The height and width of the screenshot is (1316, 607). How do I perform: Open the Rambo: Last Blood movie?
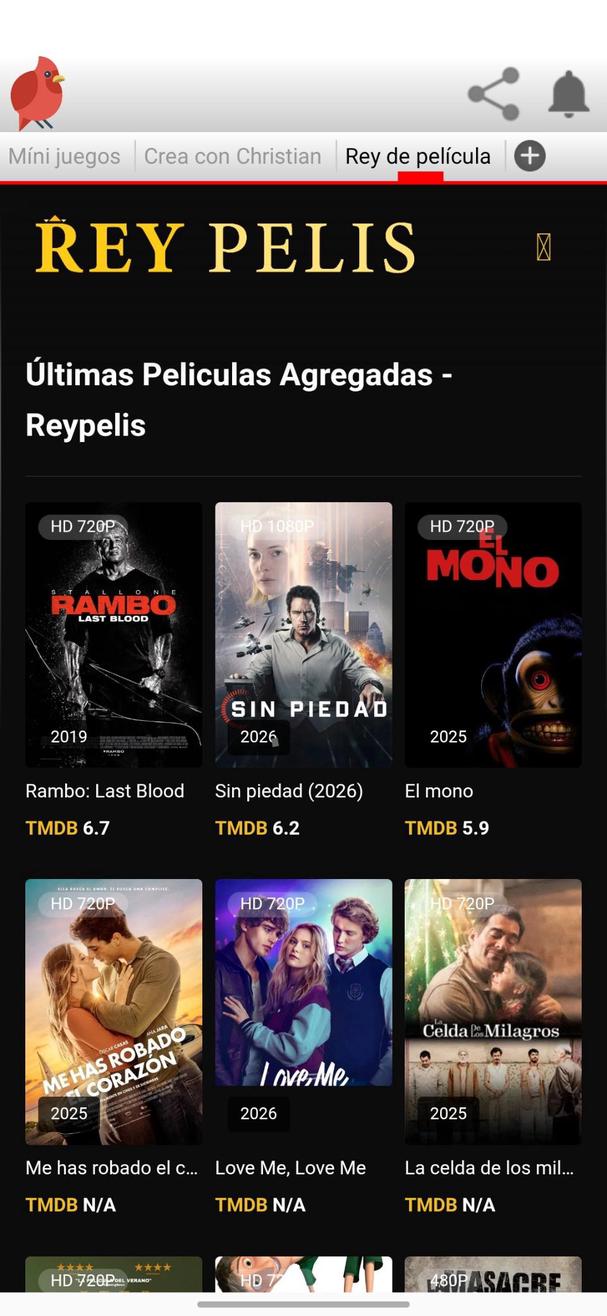click(x=113, y=635)
